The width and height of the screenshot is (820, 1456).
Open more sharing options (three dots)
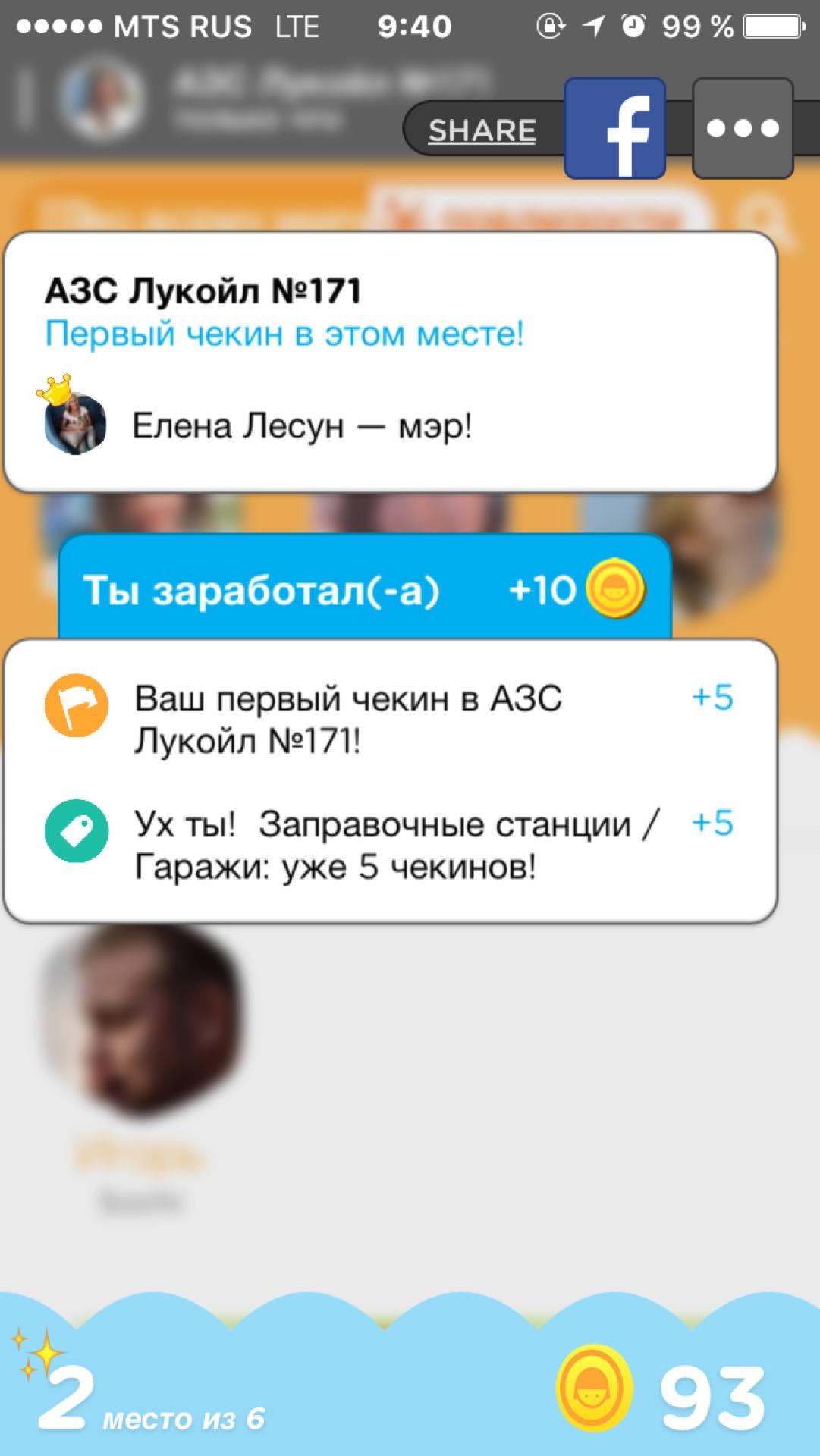pos(743,129)
